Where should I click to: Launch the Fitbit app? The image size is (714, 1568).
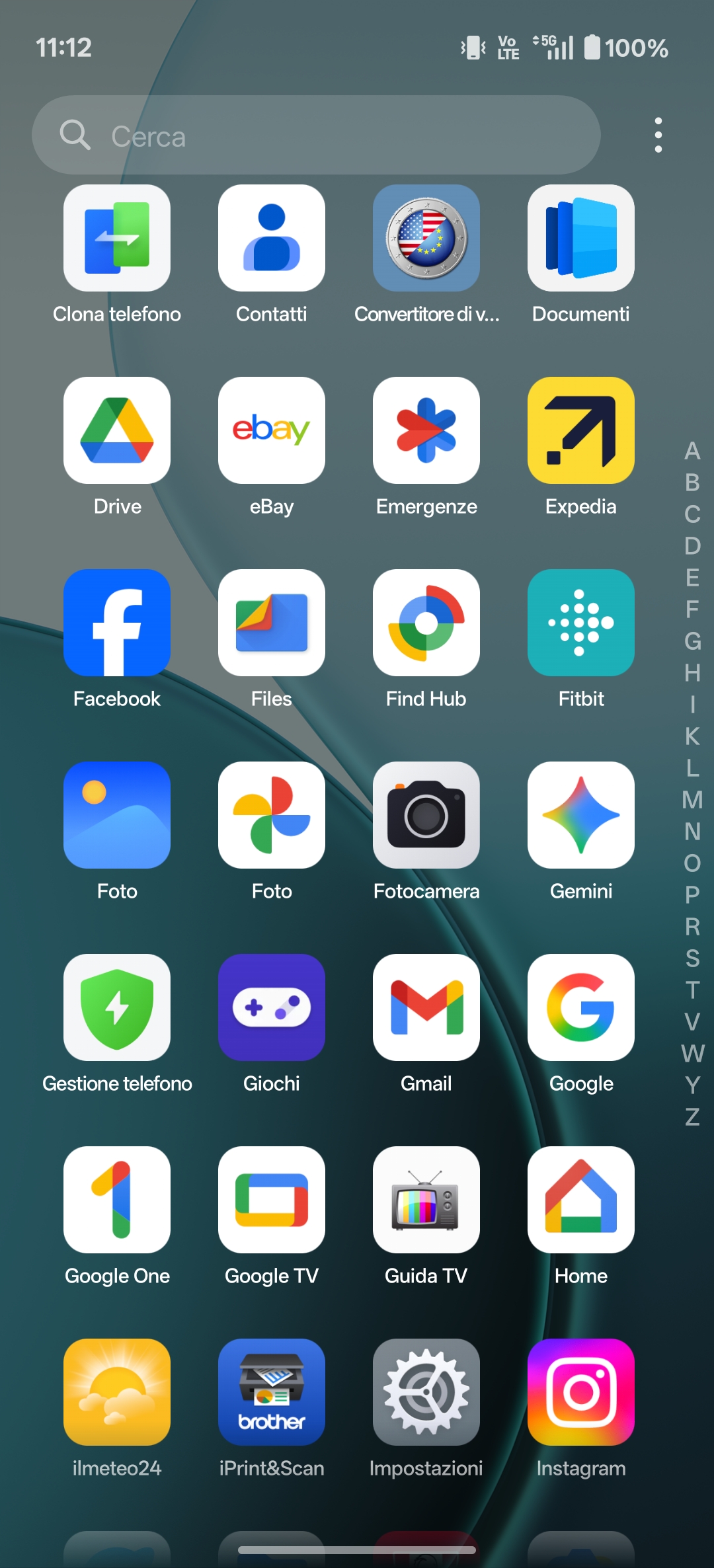click(581, 623)
